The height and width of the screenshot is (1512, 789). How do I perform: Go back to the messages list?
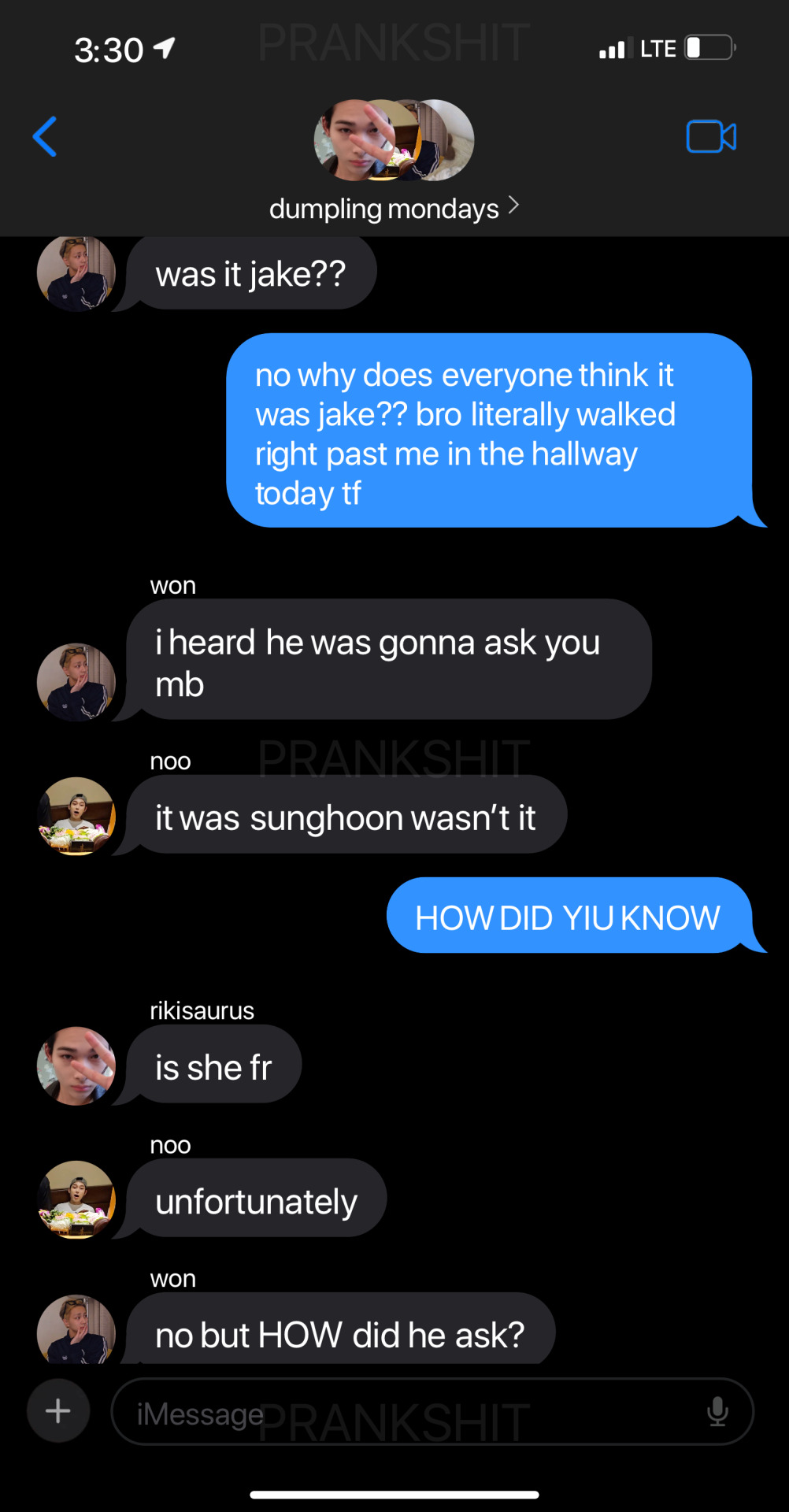(x=45, y=137)
